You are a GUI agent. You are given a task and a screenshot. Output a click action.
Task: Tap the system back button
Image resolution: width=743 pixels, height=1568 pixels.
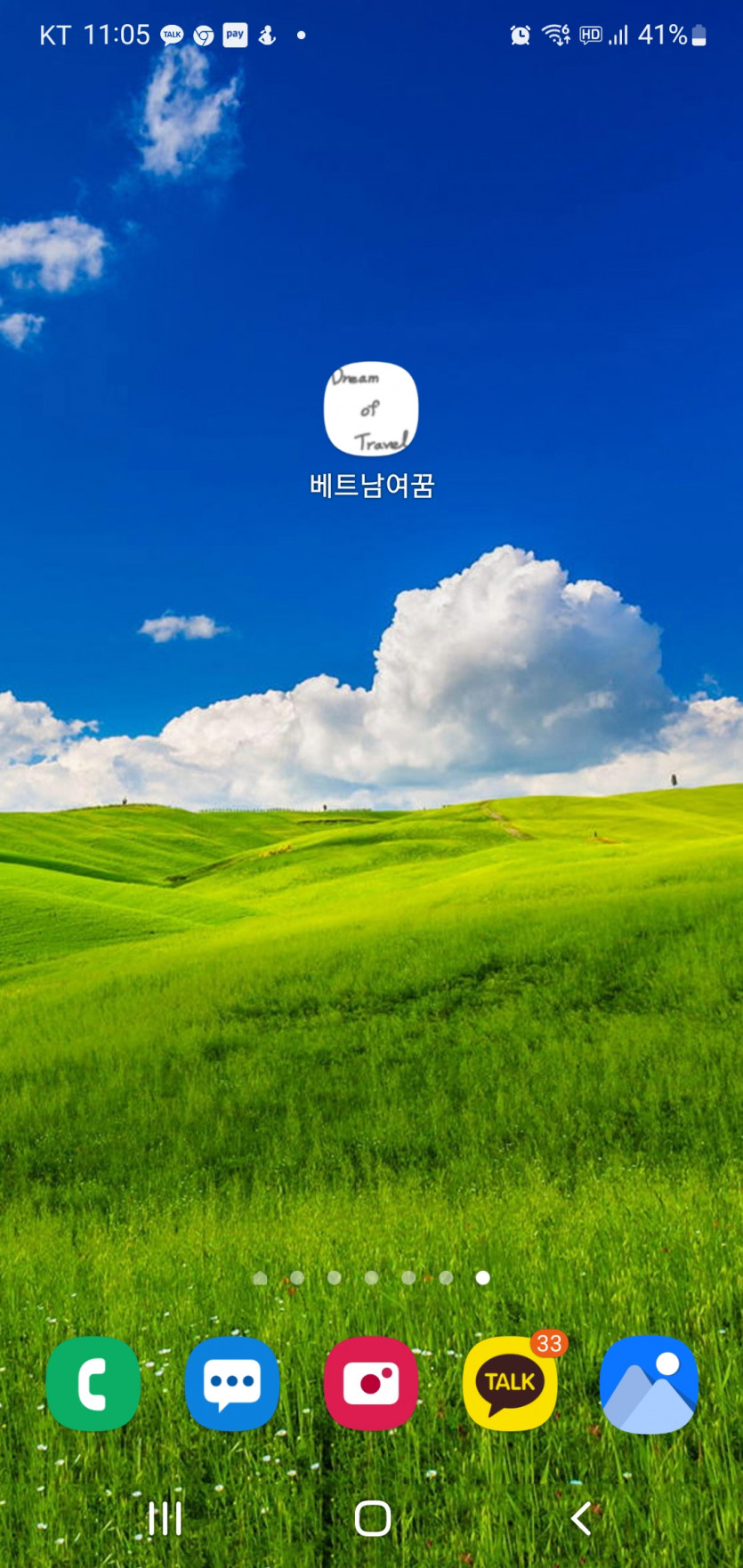pos(581,1518)
